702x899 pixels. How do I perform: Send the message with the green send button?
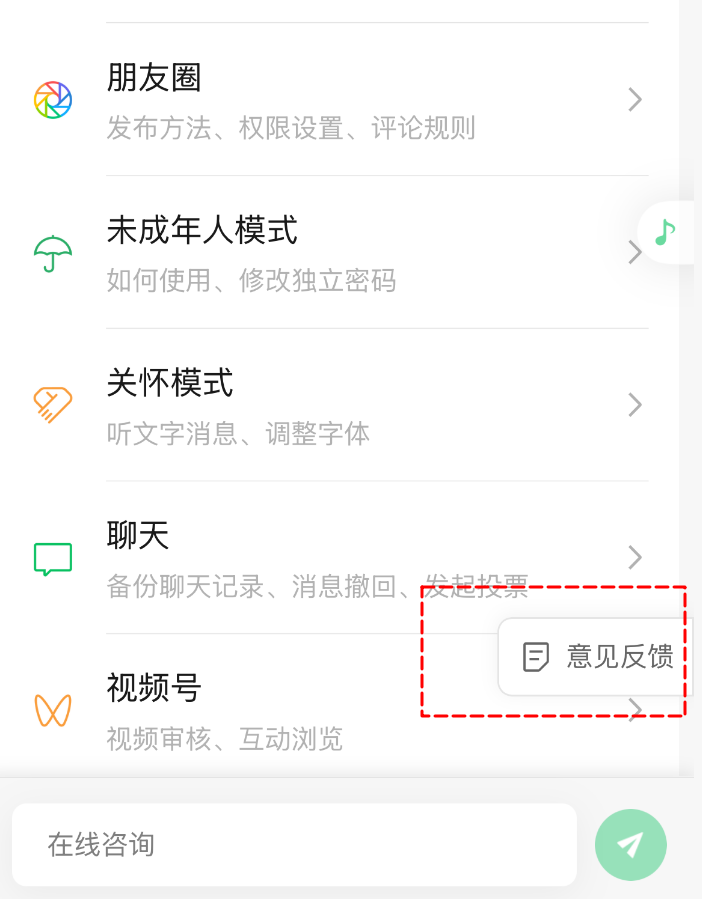[x=630, y=845]
